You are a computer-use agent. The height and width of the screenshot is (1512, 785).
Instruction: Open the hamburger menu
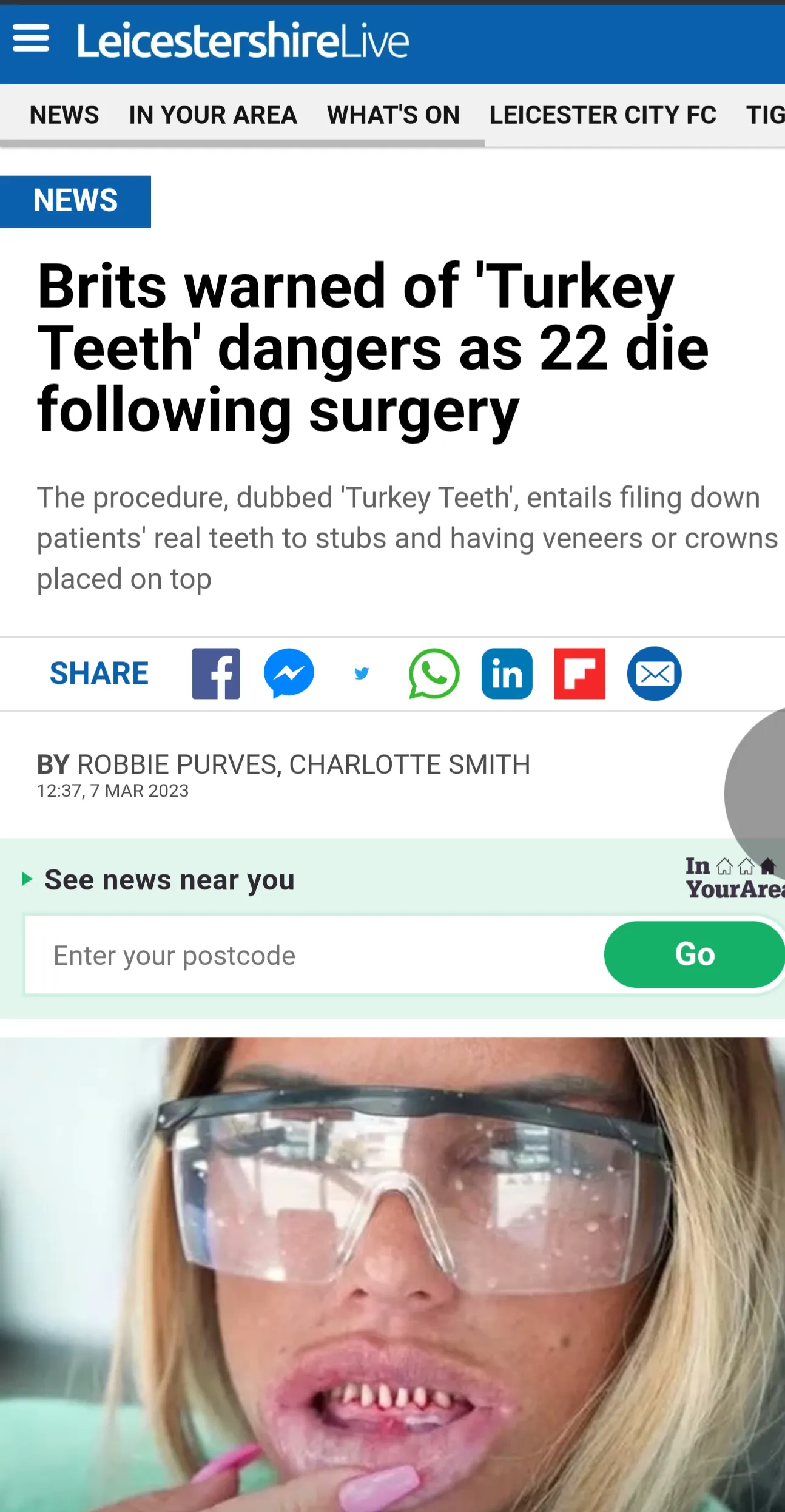tap(31, 39)
